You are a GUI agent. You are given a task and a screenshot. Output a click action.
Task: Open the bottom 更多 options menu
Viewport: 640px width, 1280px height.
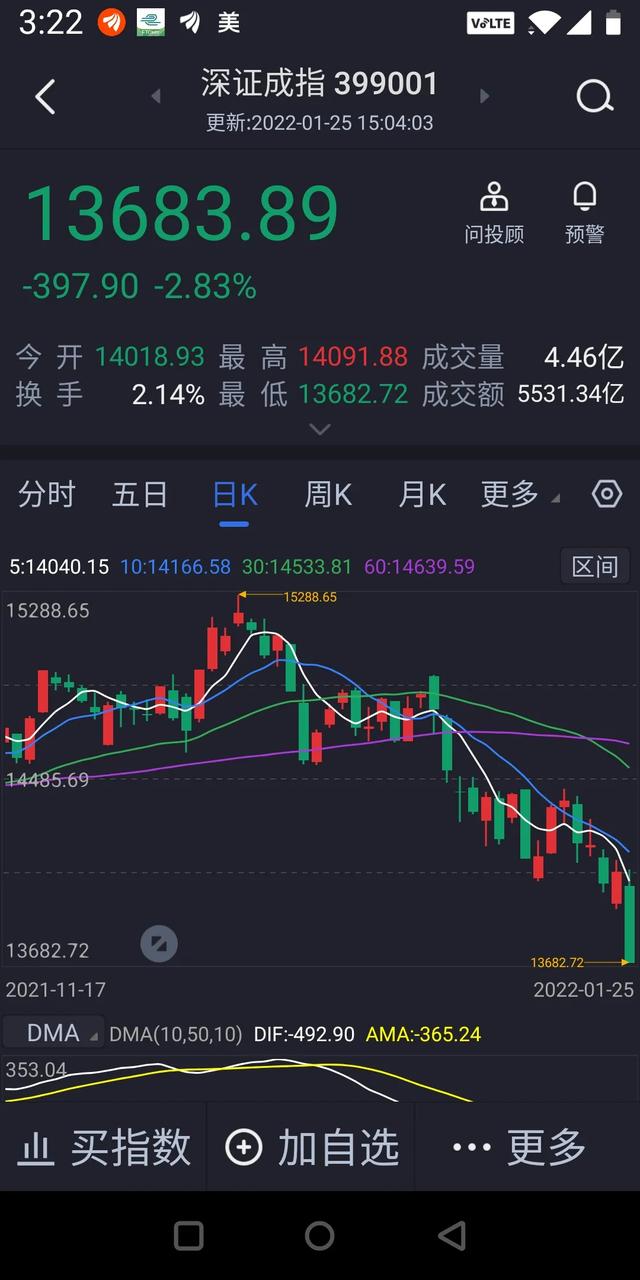point(519,1147)
